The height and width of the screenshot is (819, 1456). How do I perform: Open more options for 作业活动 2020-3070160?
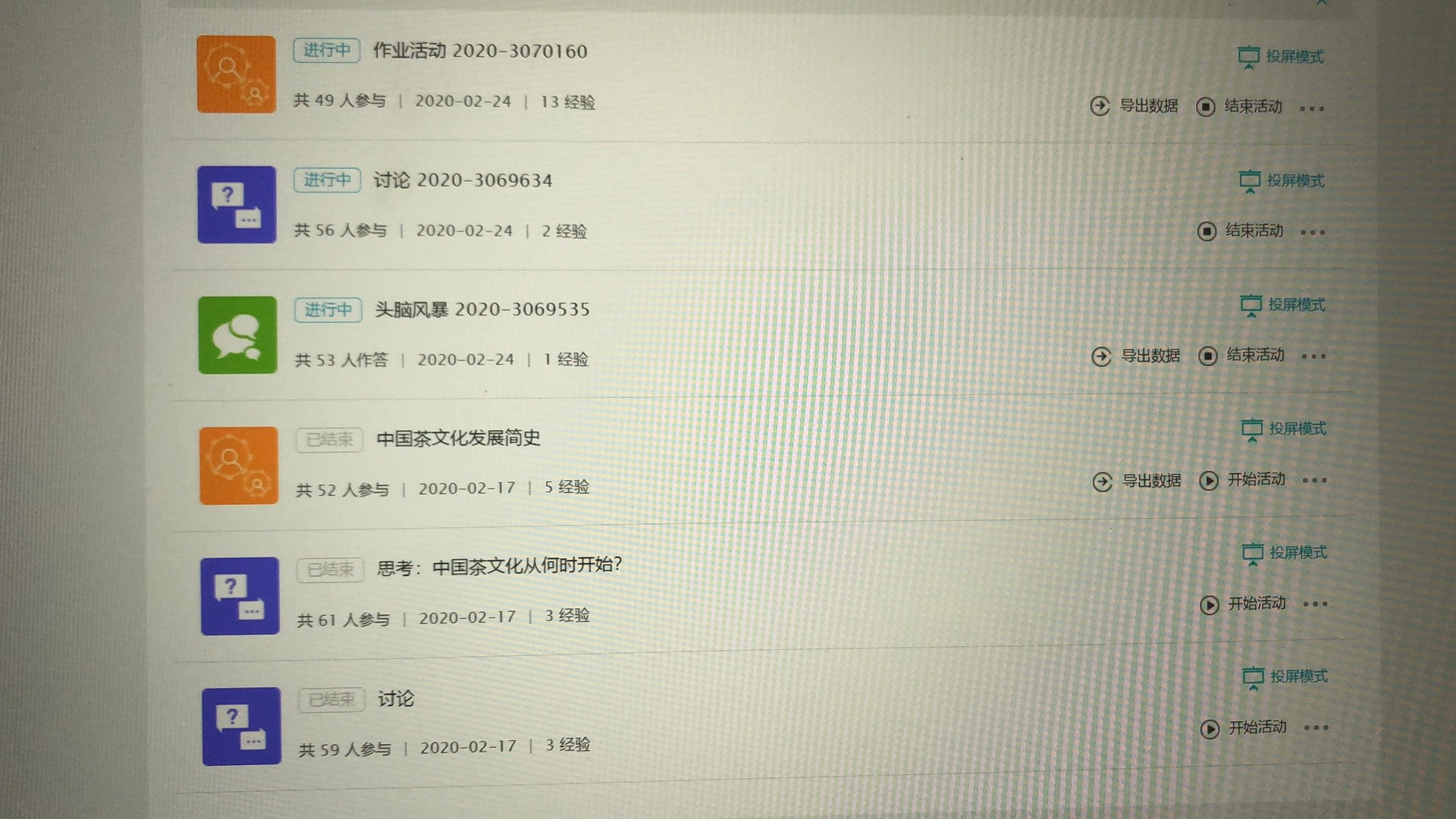click(x=1312, y=108)
